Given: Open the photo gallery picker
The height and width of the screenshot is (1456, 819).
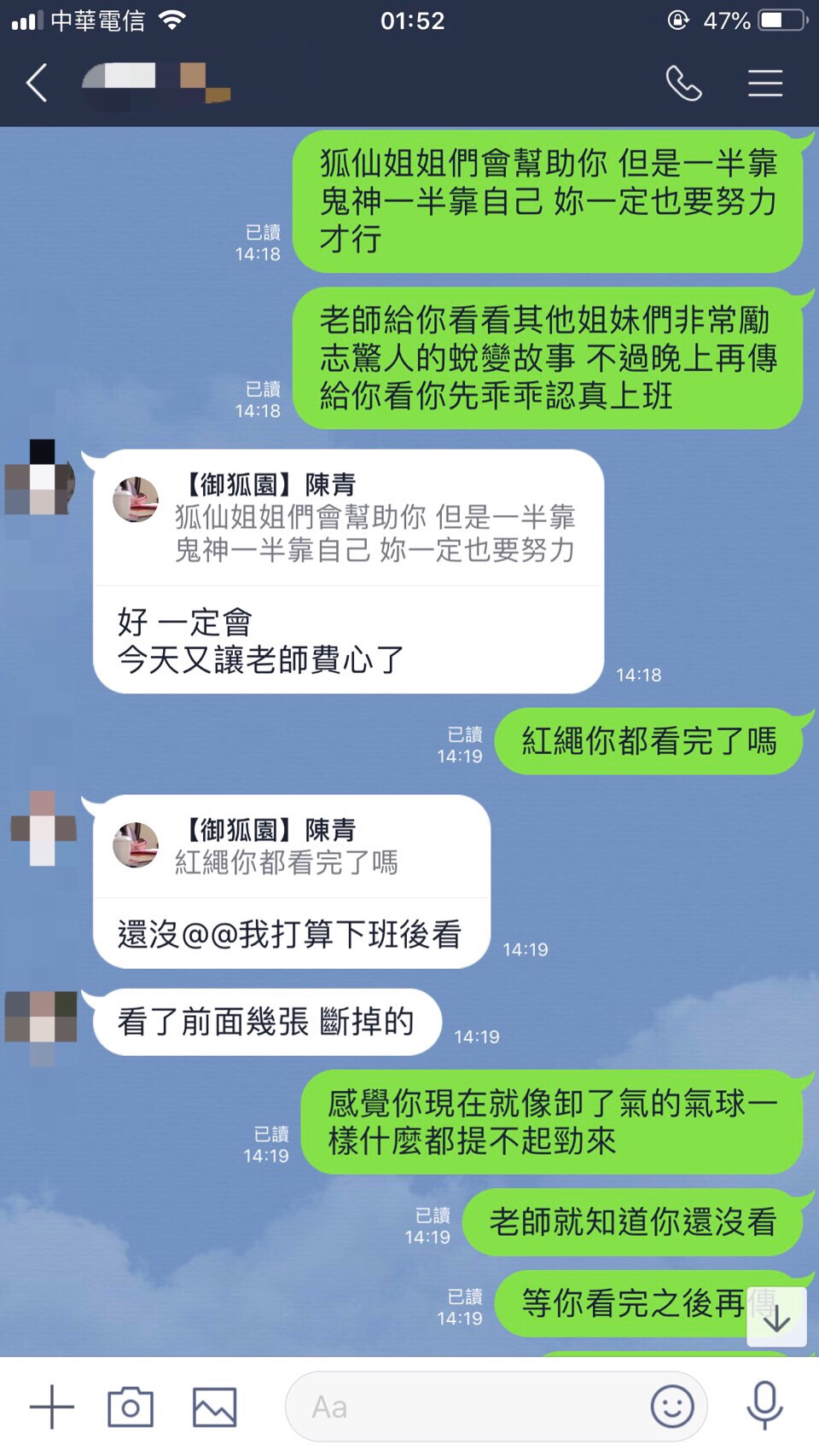Looking at the screenshot, I should click(x=214, y=1407).
